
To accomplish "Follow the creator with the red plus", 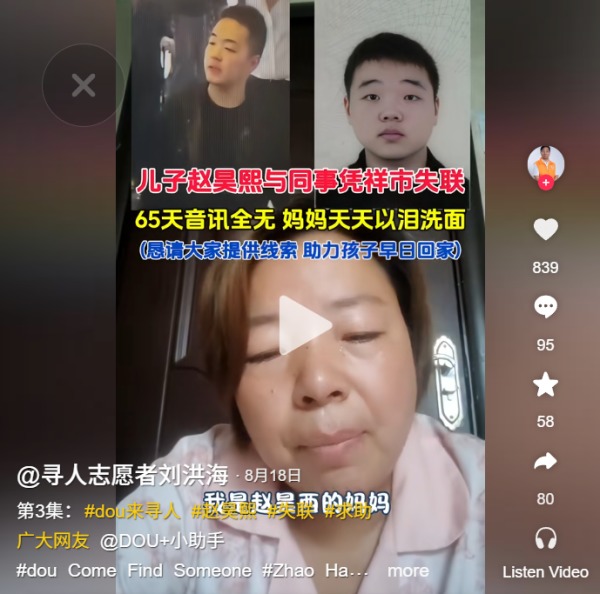I will 545,184.
